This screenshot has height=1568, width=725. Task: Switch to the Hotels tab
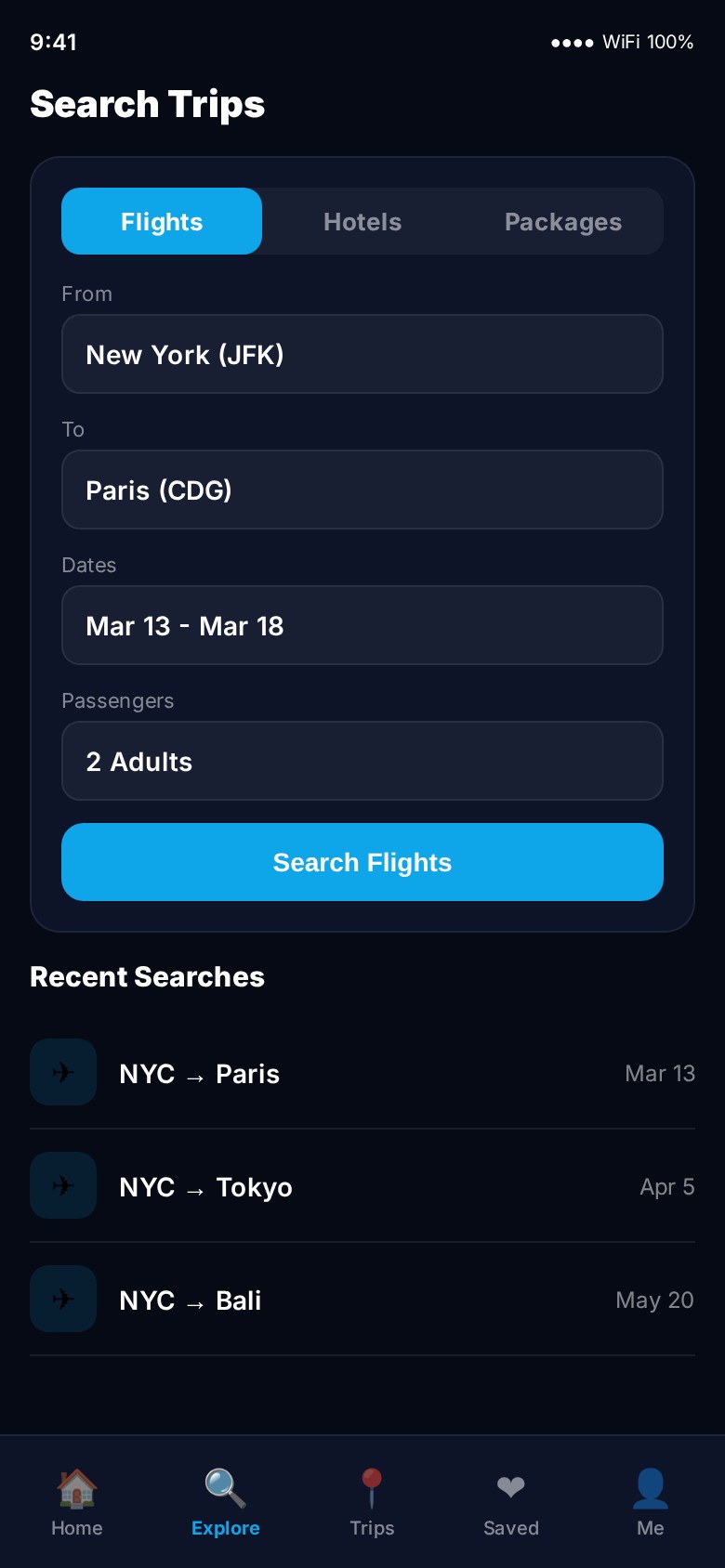click(362, 221)
